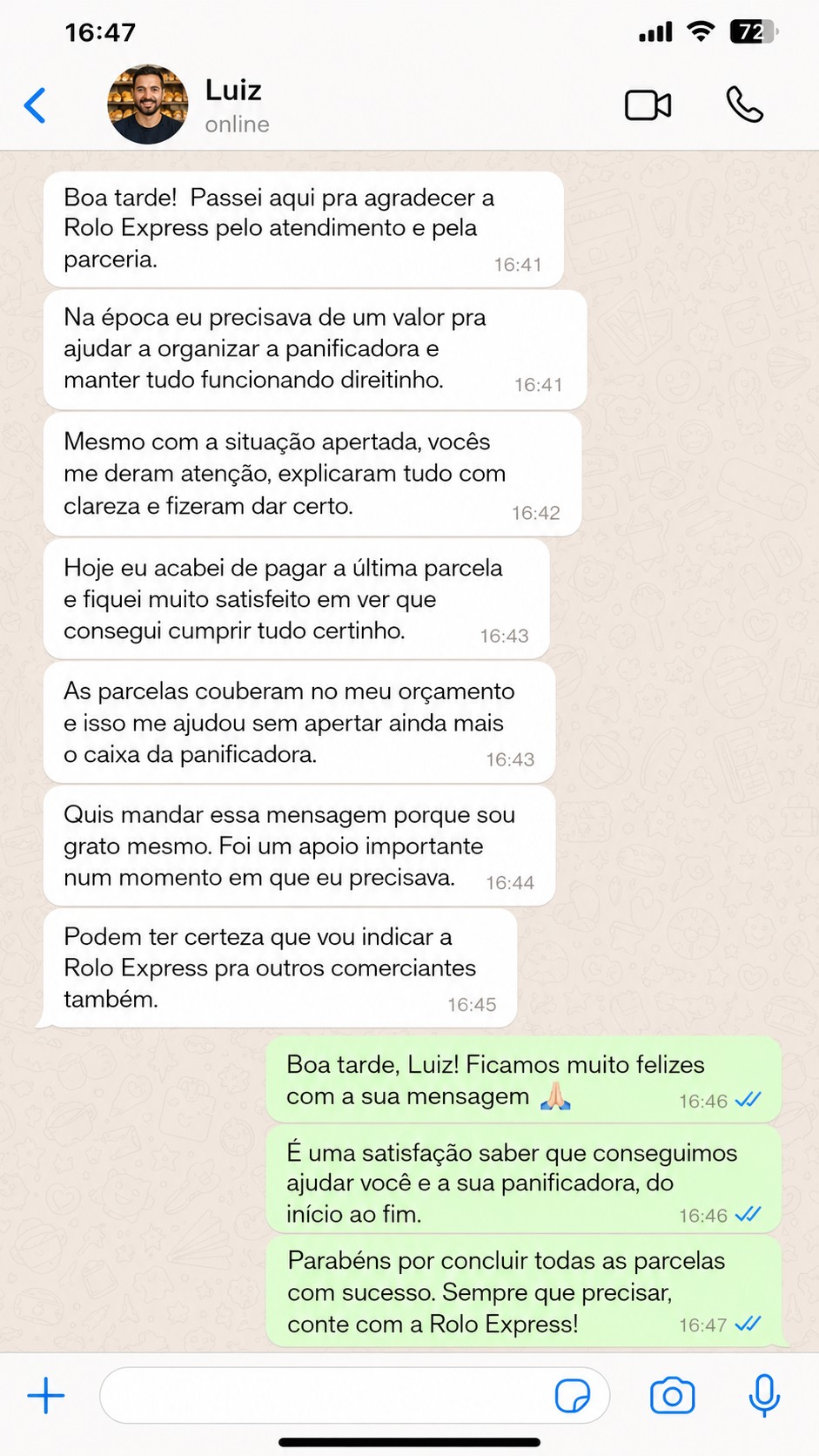Tap the microphone to record audio

[764, 1396]
